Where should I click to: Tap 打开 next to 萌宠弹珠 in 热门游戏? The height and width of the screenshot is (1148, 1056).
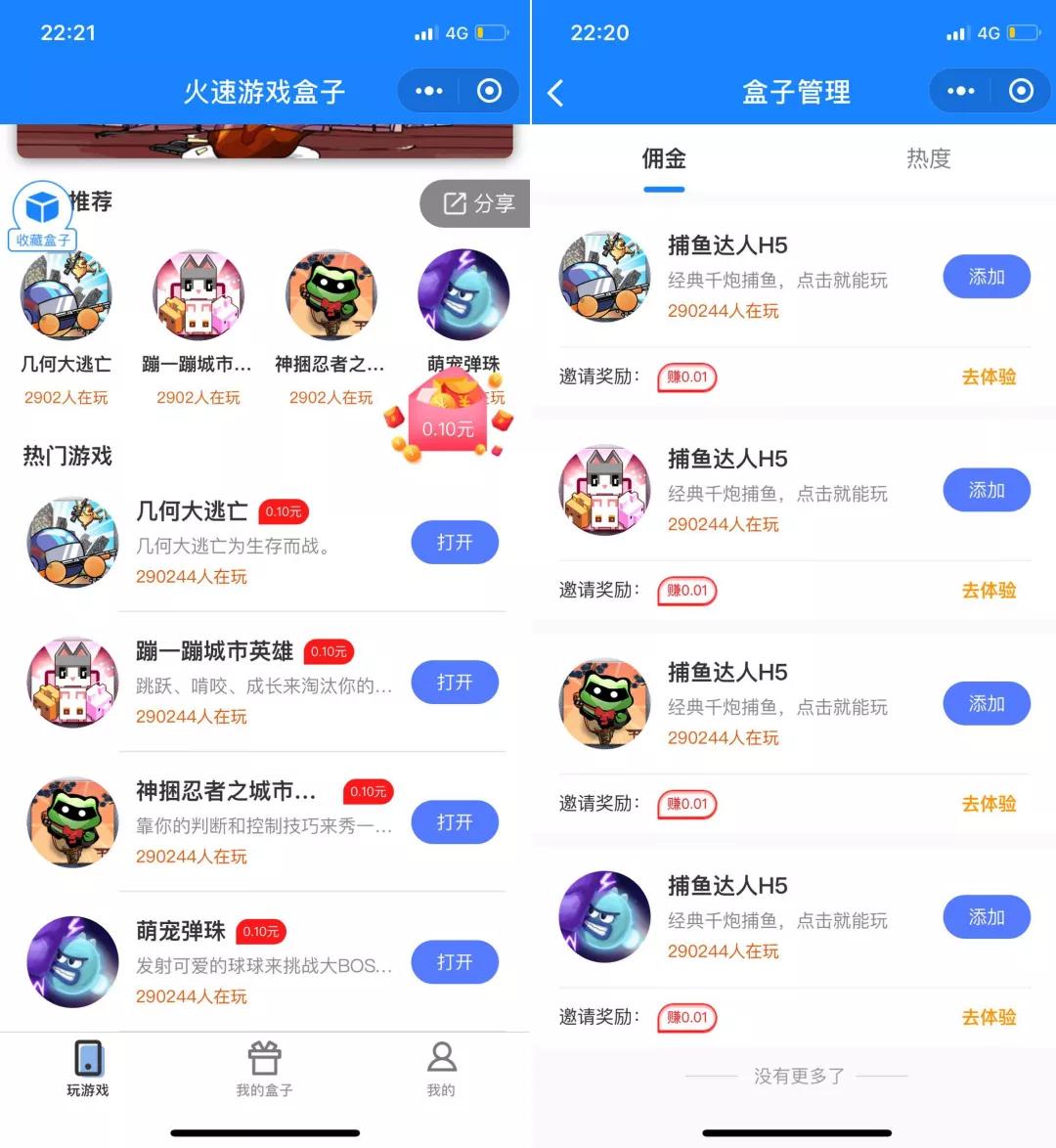click(x=455, y=962)
